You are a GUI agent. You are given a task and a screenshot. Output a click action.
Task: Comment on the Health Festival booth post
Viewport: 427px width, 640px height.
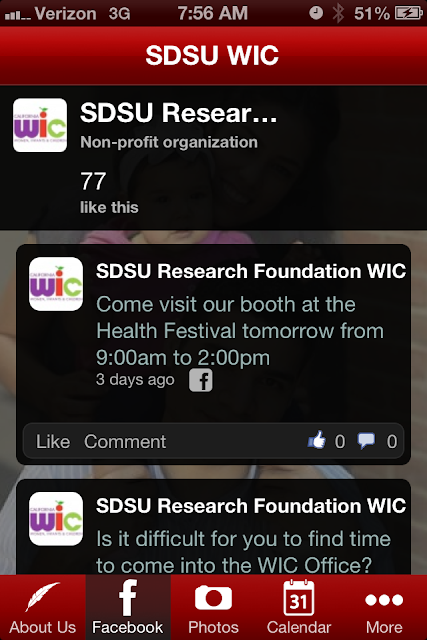(x=125, y=442)
